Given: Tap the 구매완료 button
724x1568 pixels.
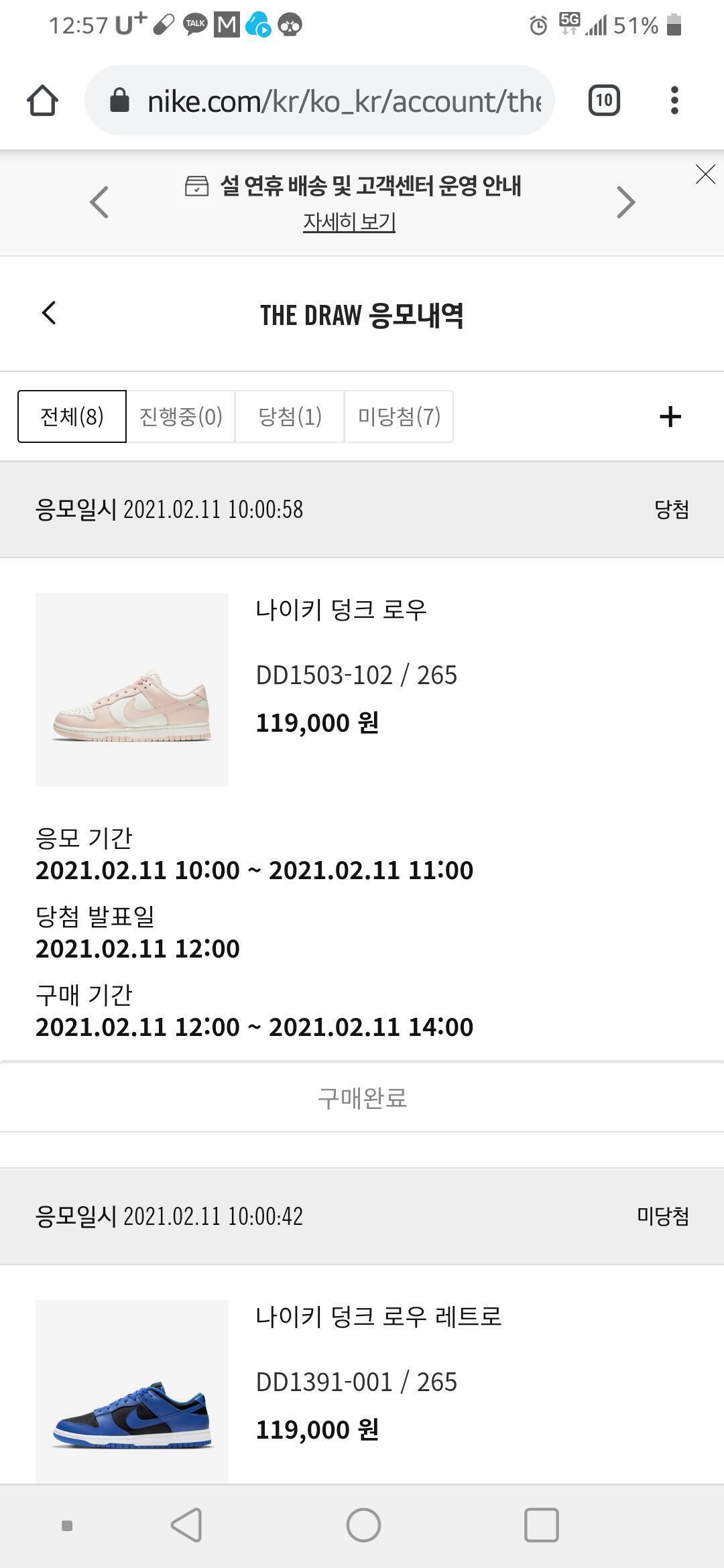Looking at the screenshot, I should click(362, 1098).
